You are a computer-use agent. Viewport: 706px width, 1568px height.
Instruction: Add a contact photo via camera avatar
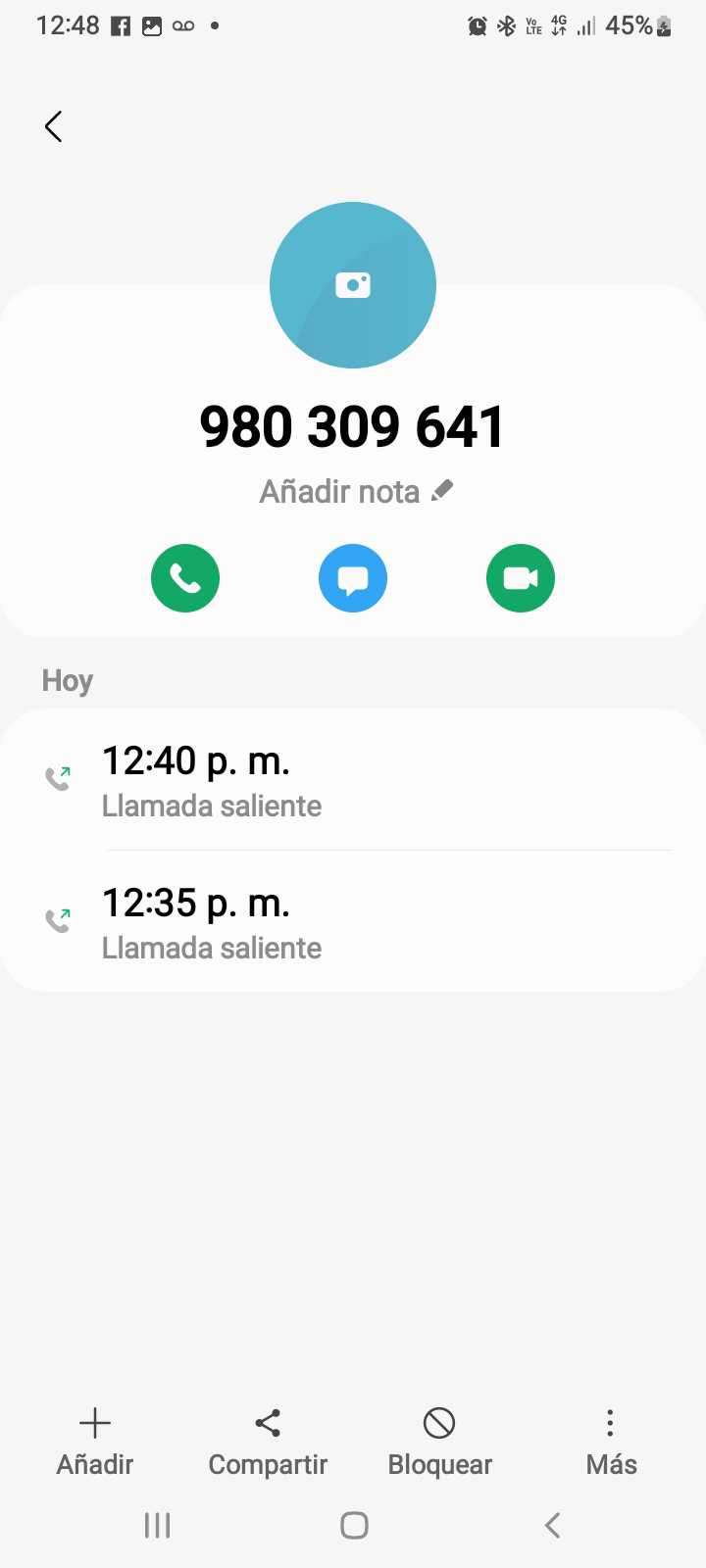click(x=353, y=285)
